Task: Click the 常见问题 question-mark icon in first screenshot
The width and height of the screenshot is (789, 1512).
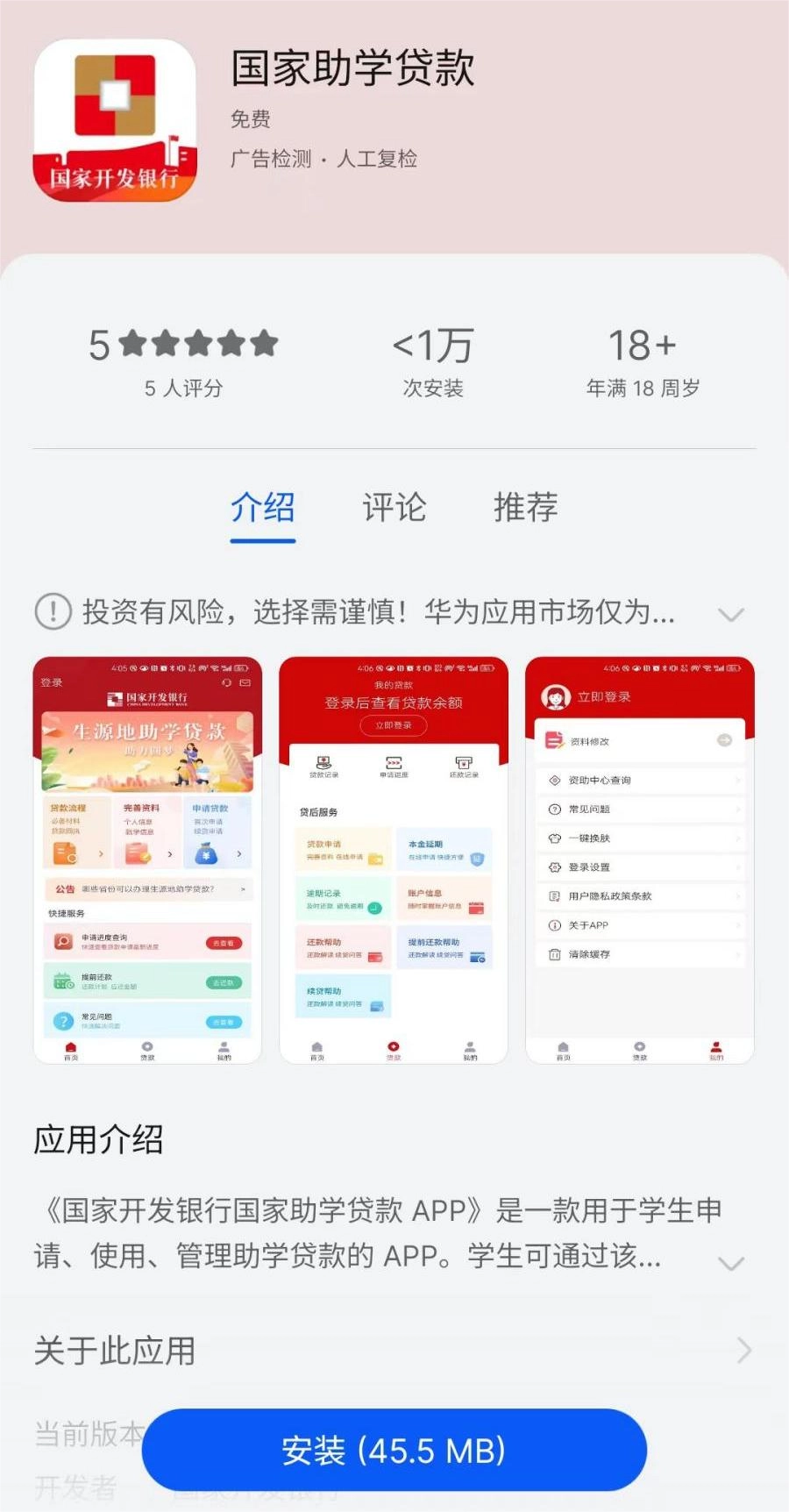Action: [x=61, y=1019]
